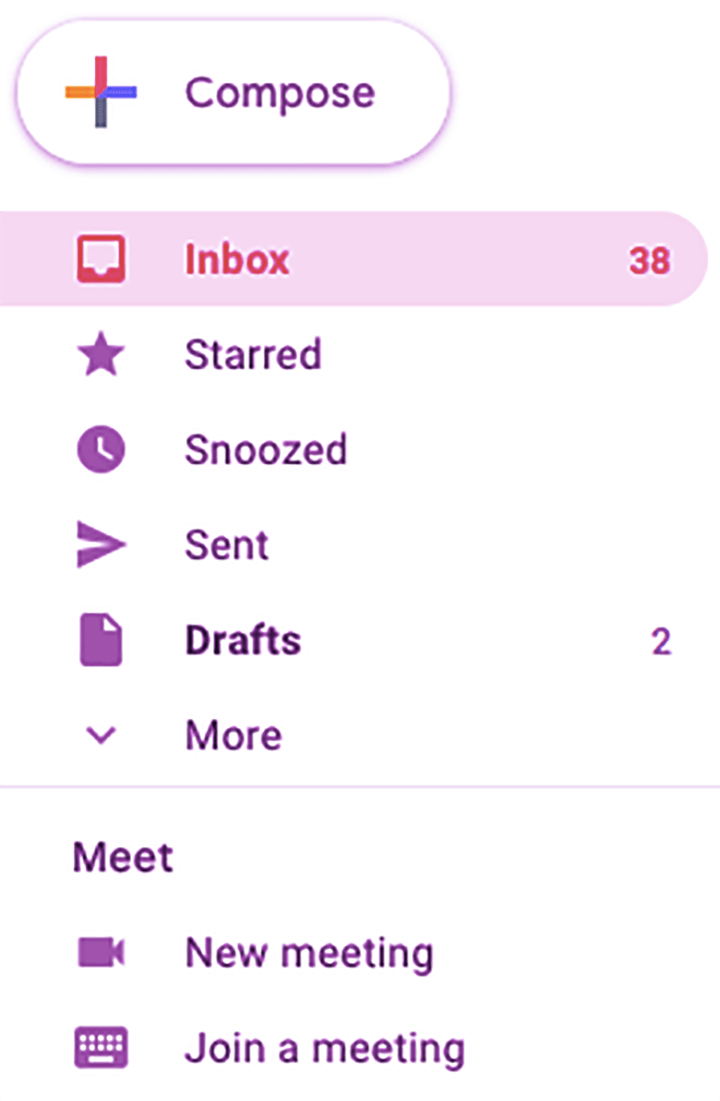720x1101 pixels.
Task: Open the Inbox folder
Action: (x=237, y=260)
